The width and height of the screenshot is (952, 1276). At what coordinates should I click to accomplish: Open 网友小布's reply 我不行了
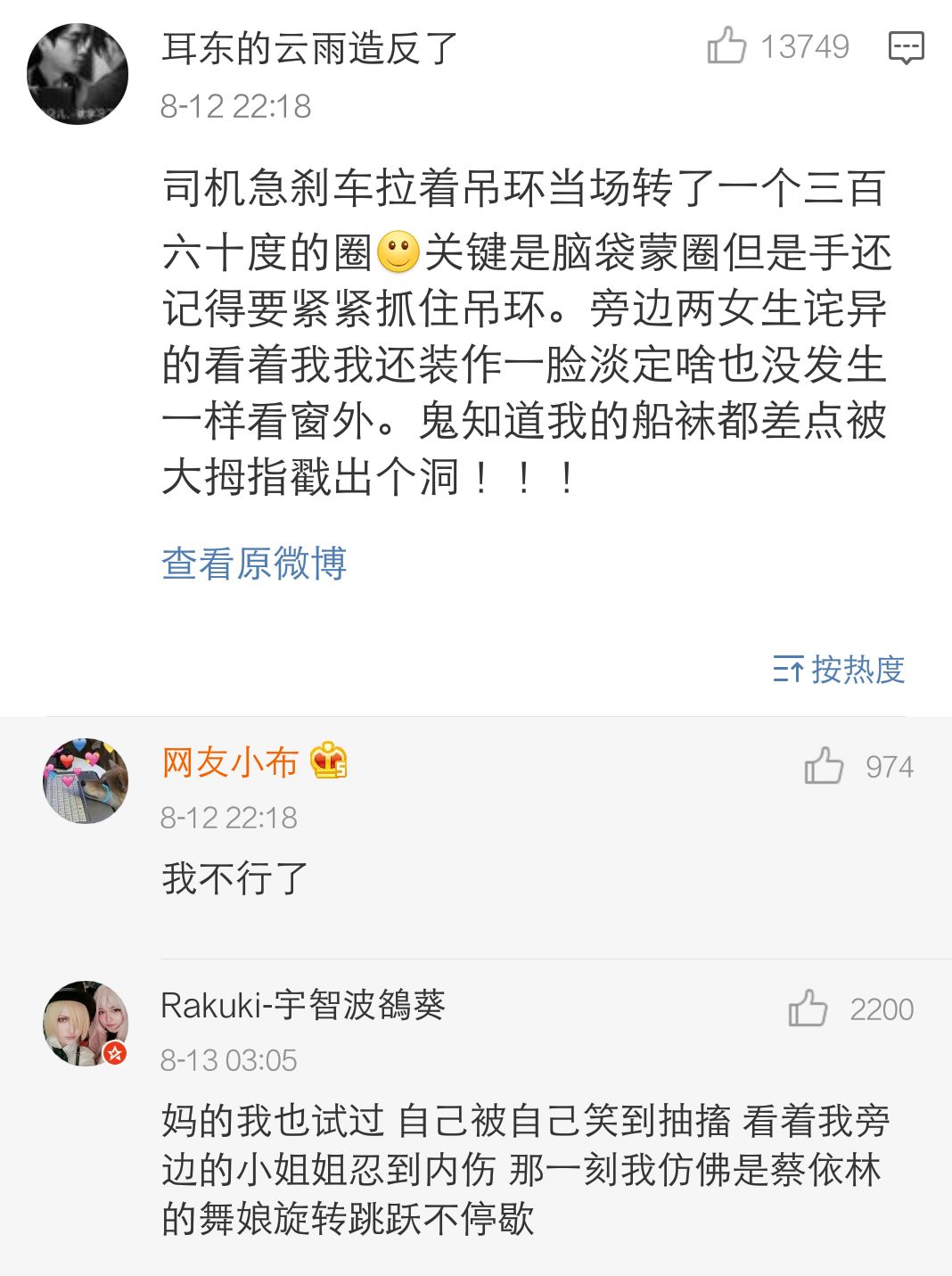[x=234, y=878]
